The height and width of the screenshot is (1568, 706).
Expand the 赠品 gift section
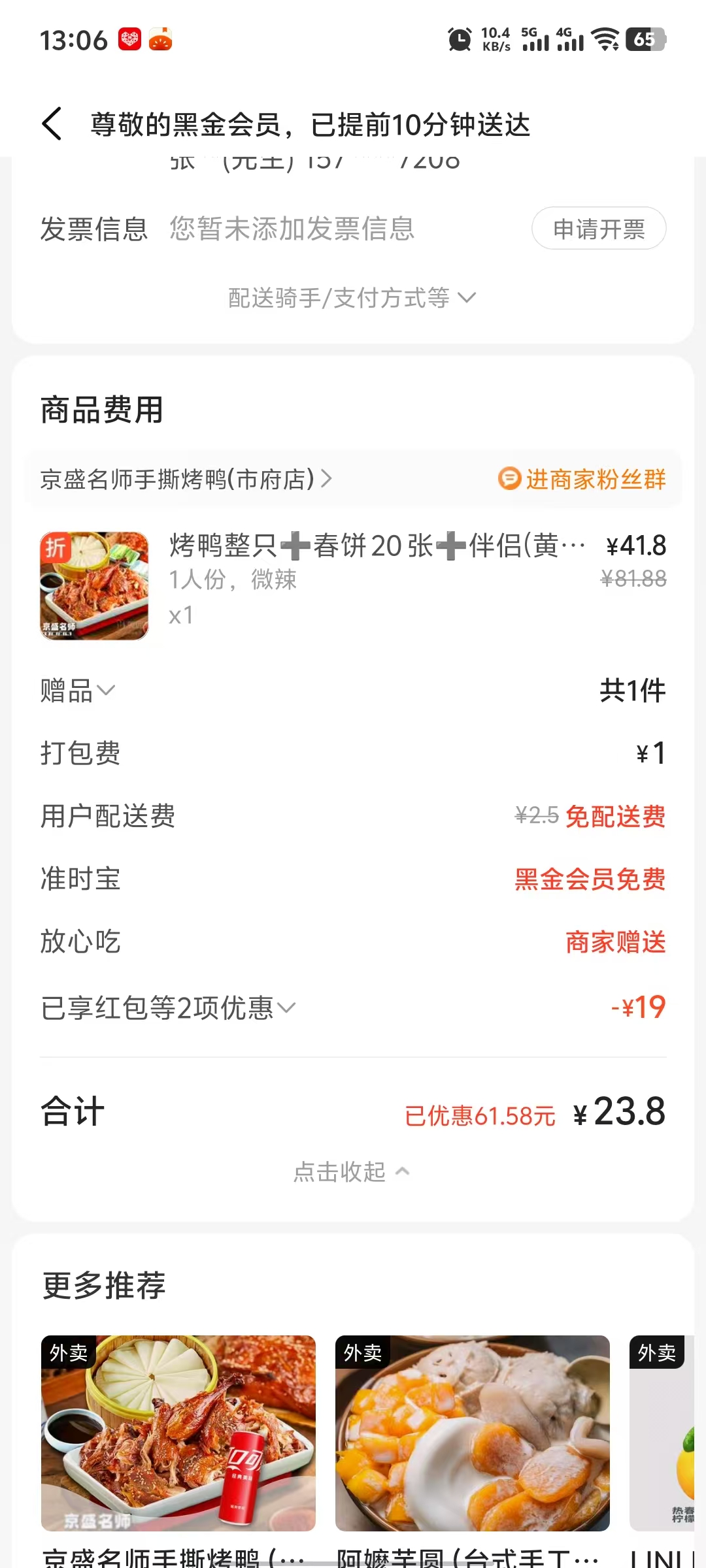(78, 691)
